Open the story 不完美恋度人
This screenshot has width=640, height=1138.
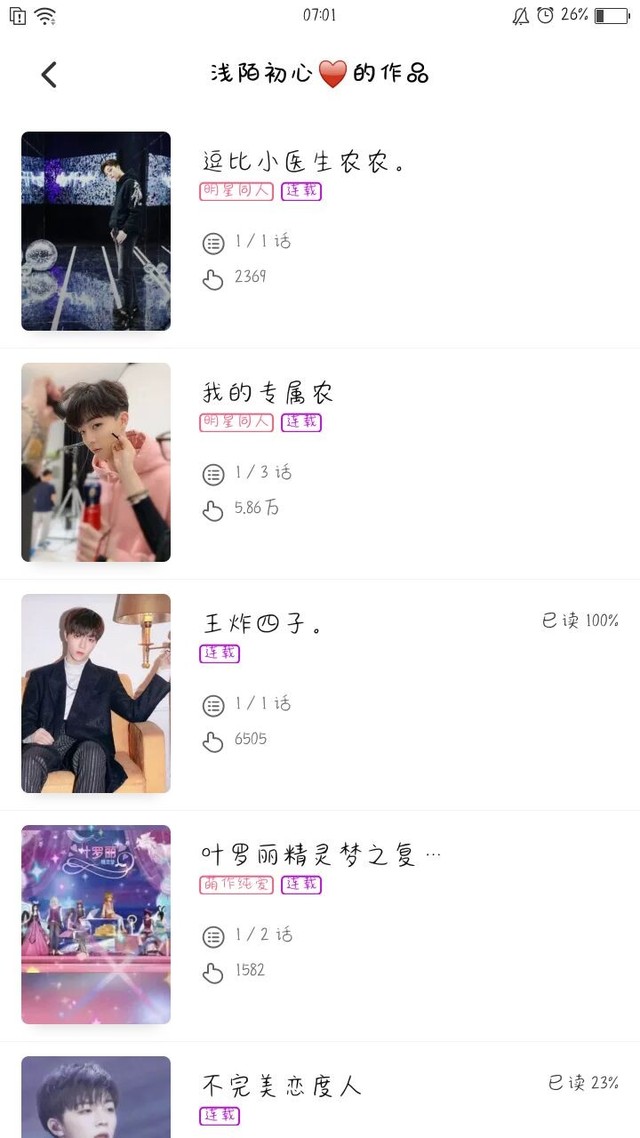tap(282, 1086)
